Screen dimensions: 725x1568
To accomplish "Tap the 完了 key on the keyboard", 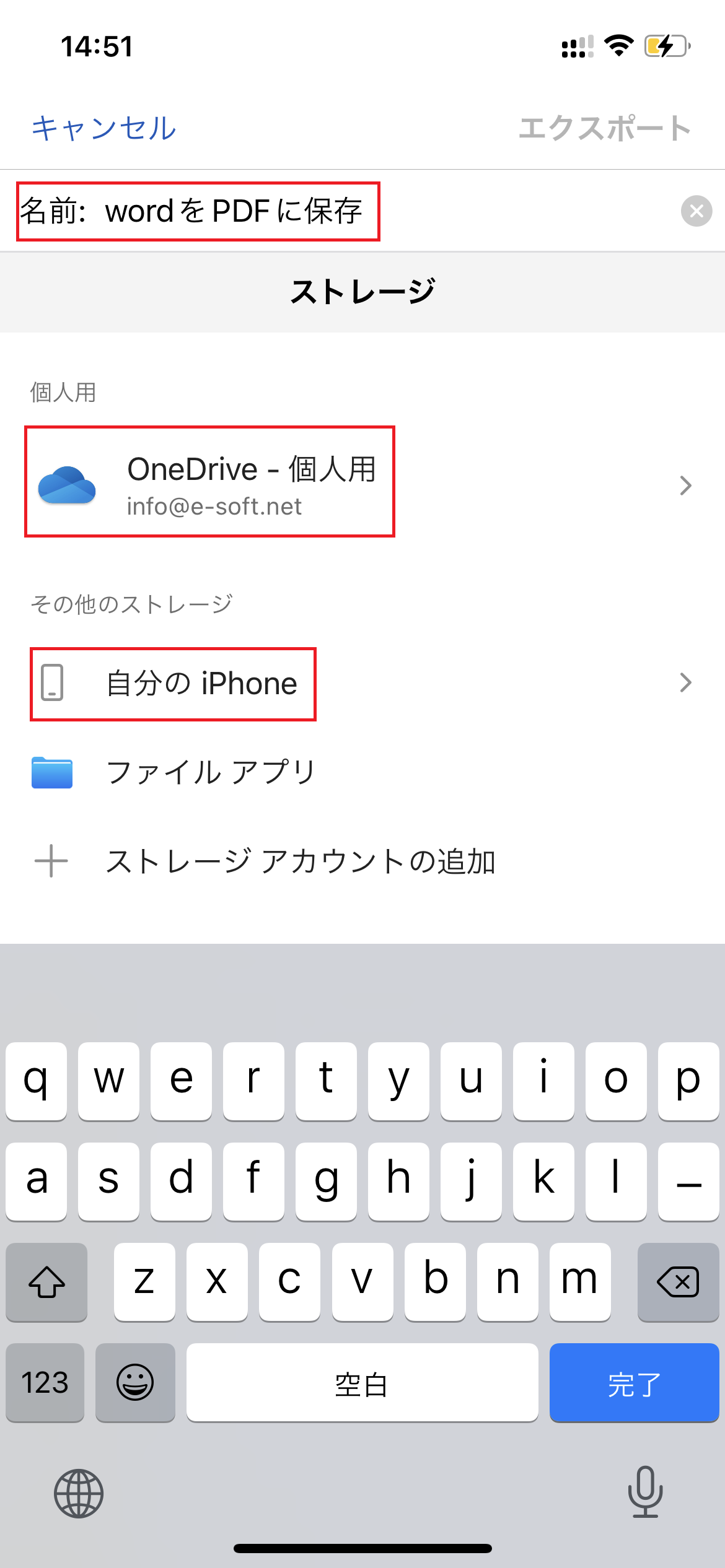I will [x=634, y=1382].
